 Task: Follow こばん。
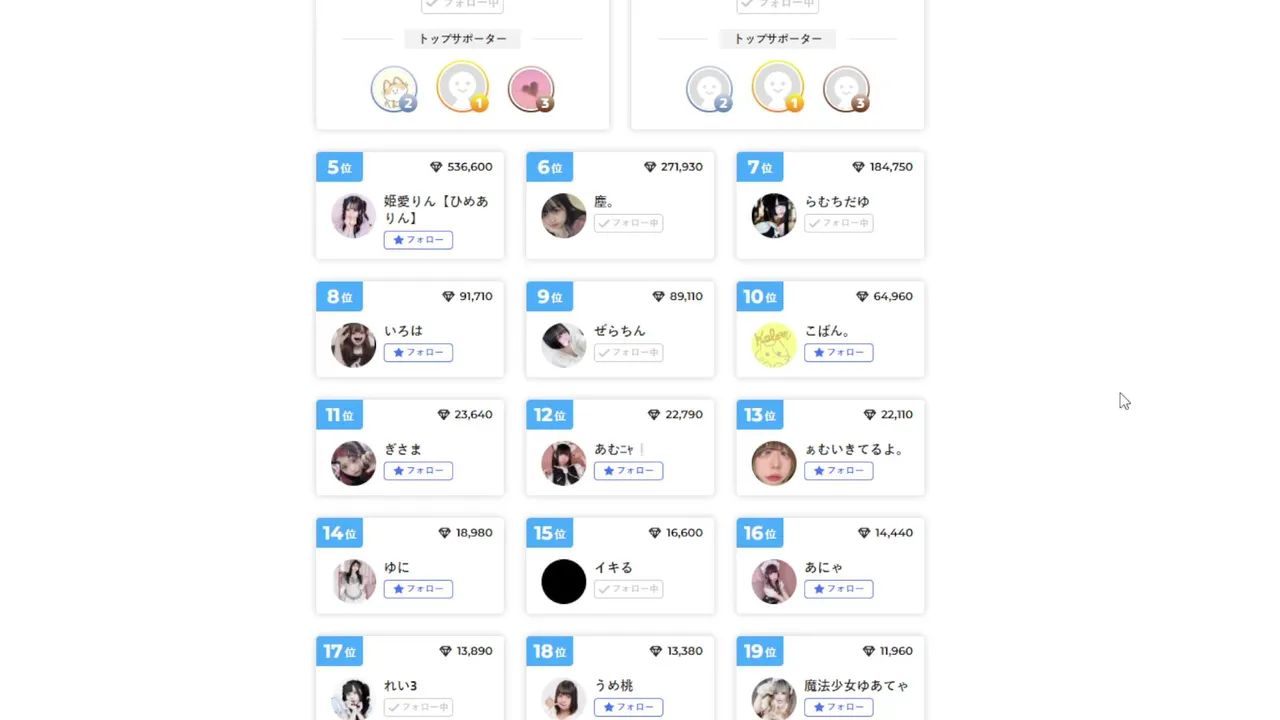coord(838,352)
